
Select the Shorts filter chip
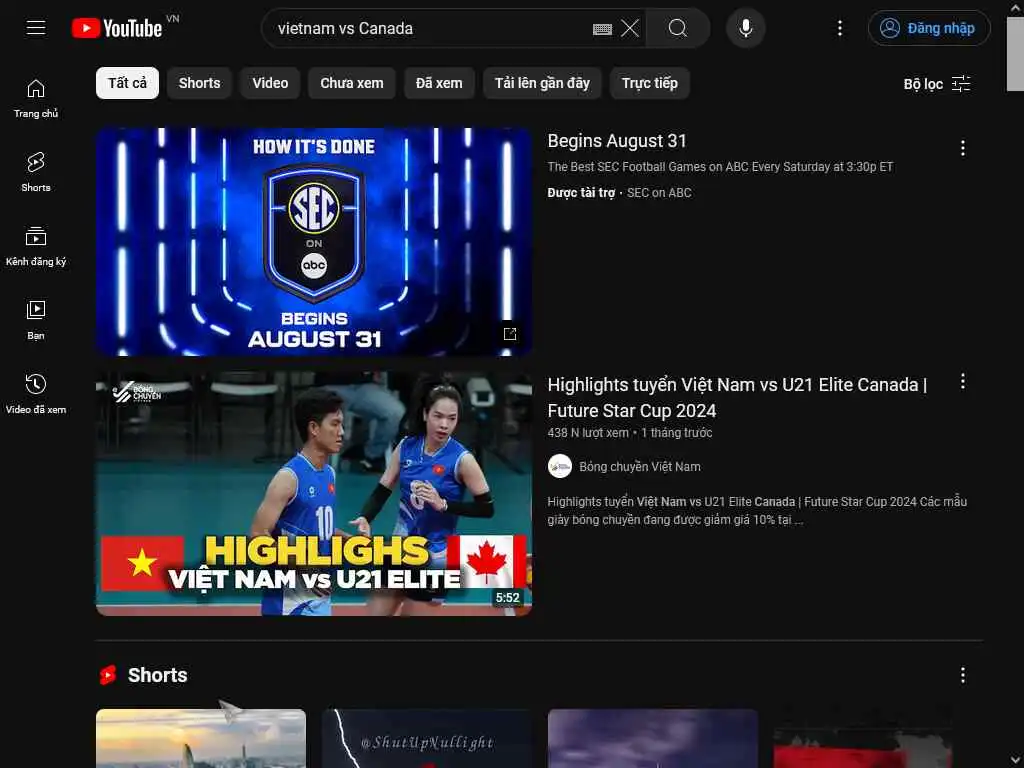(x=199, y=83)
